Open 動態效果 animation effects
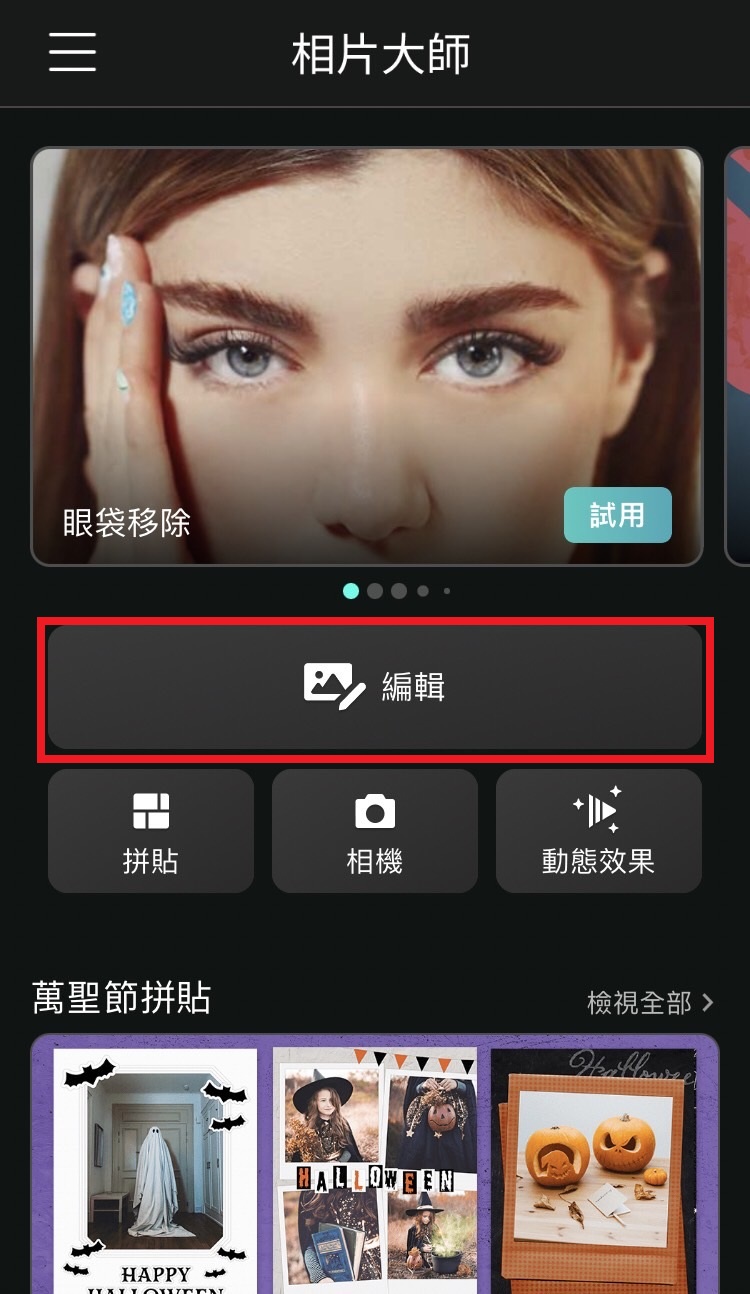 598,831
